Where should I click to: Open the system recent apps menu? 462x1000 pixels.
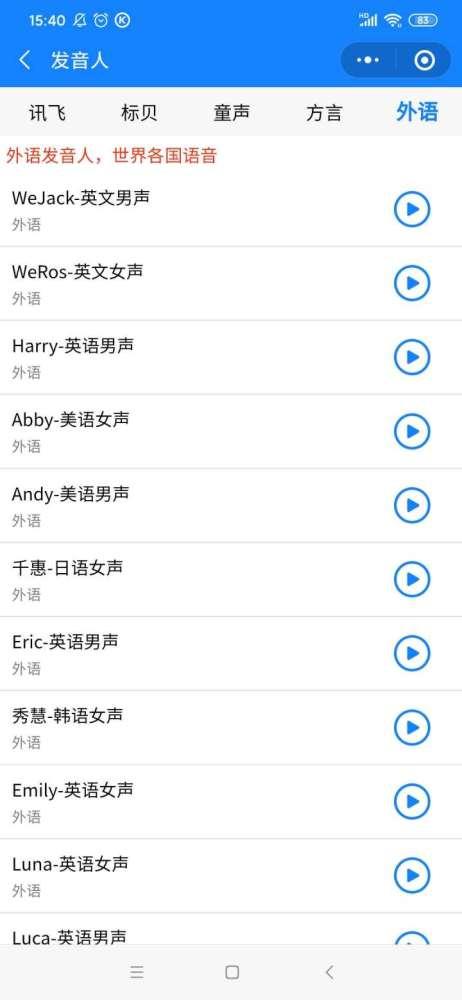point(137,972)
